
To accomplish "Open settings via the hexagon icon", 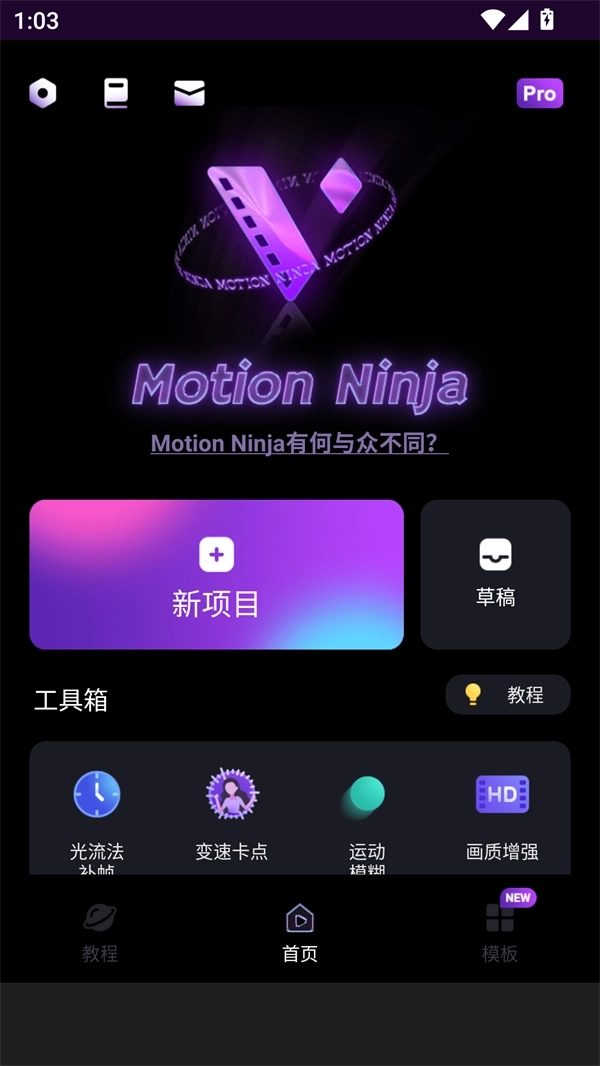I will [x=43, y=93].
